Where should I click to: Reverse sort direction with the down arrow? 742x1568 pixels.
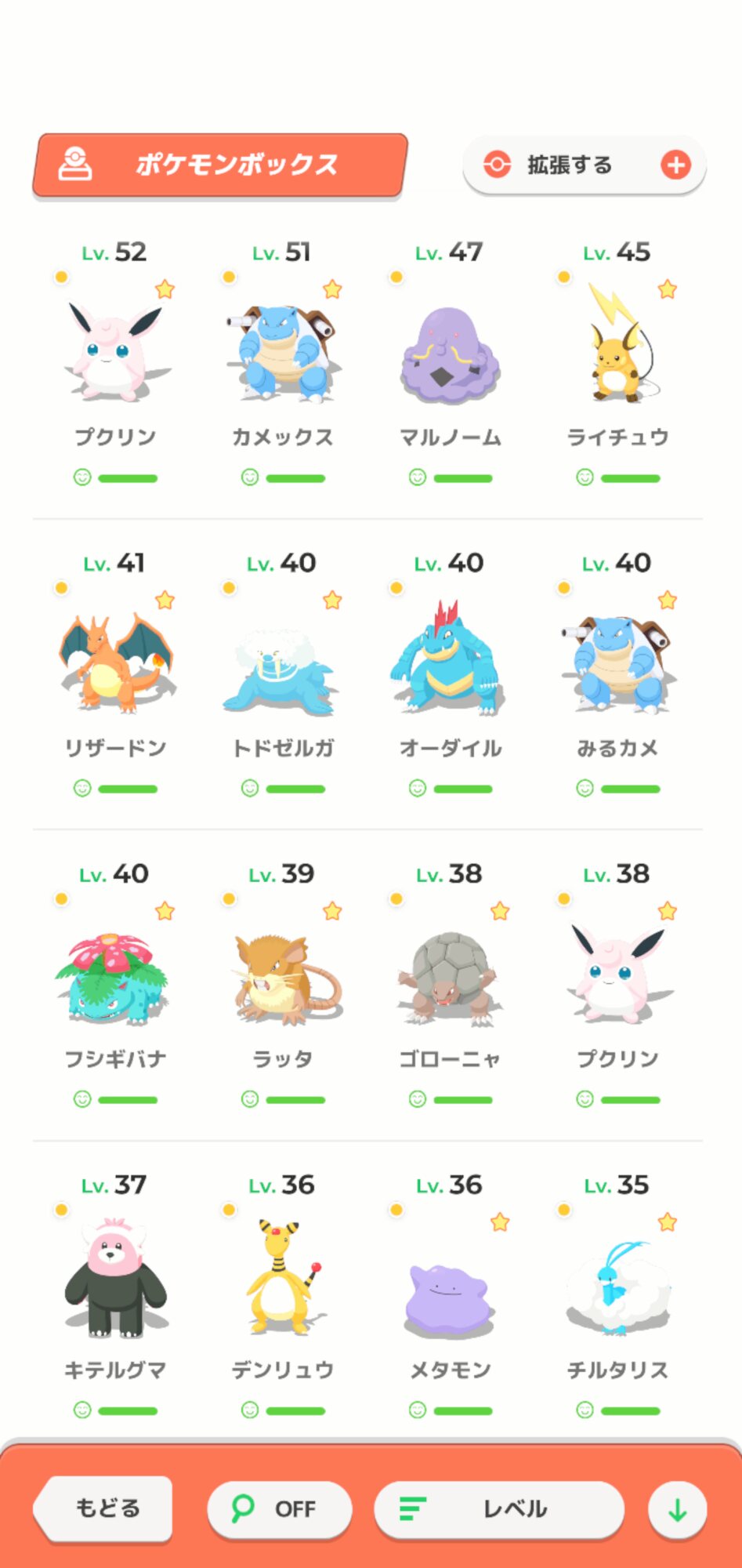click(x=678, y=1509)
